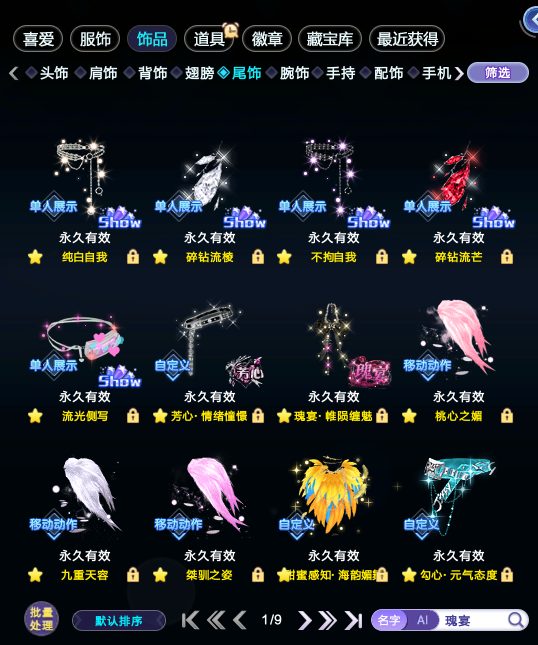Tap the search magnifier icon

point(516,620)
